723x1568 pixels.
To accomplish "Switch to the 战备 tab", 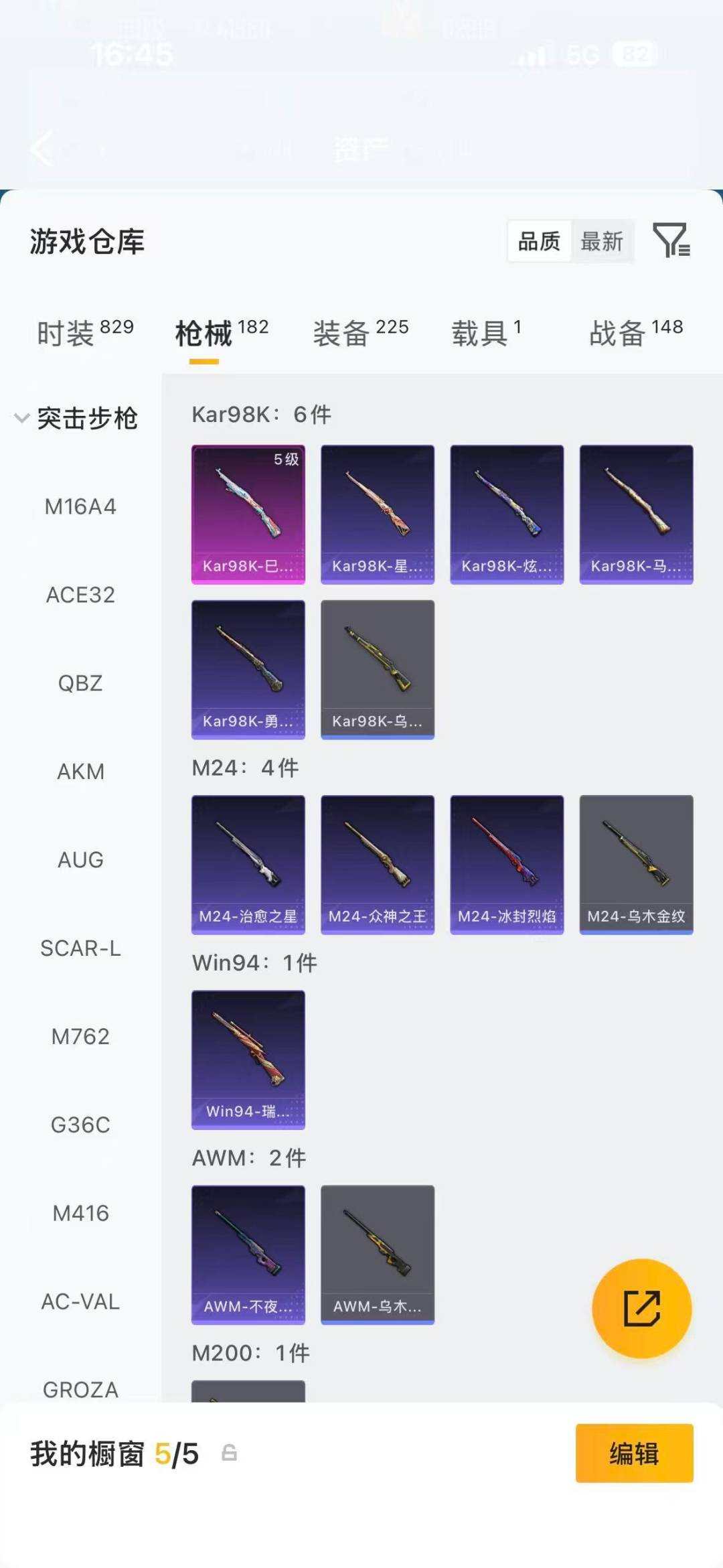I will [x=635, y=332].
